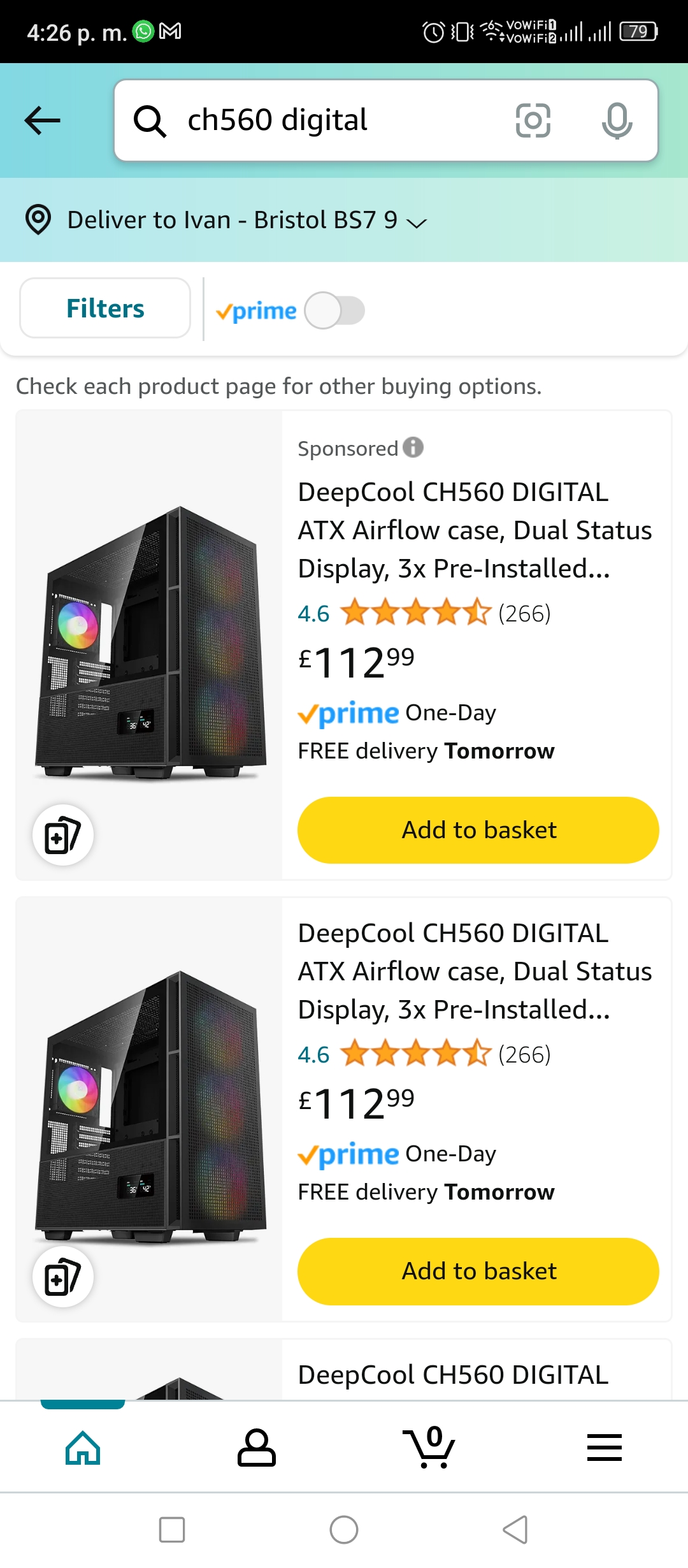688x1568 pixels.
Task: Open the account profile tab
Action: (256, 1447)
